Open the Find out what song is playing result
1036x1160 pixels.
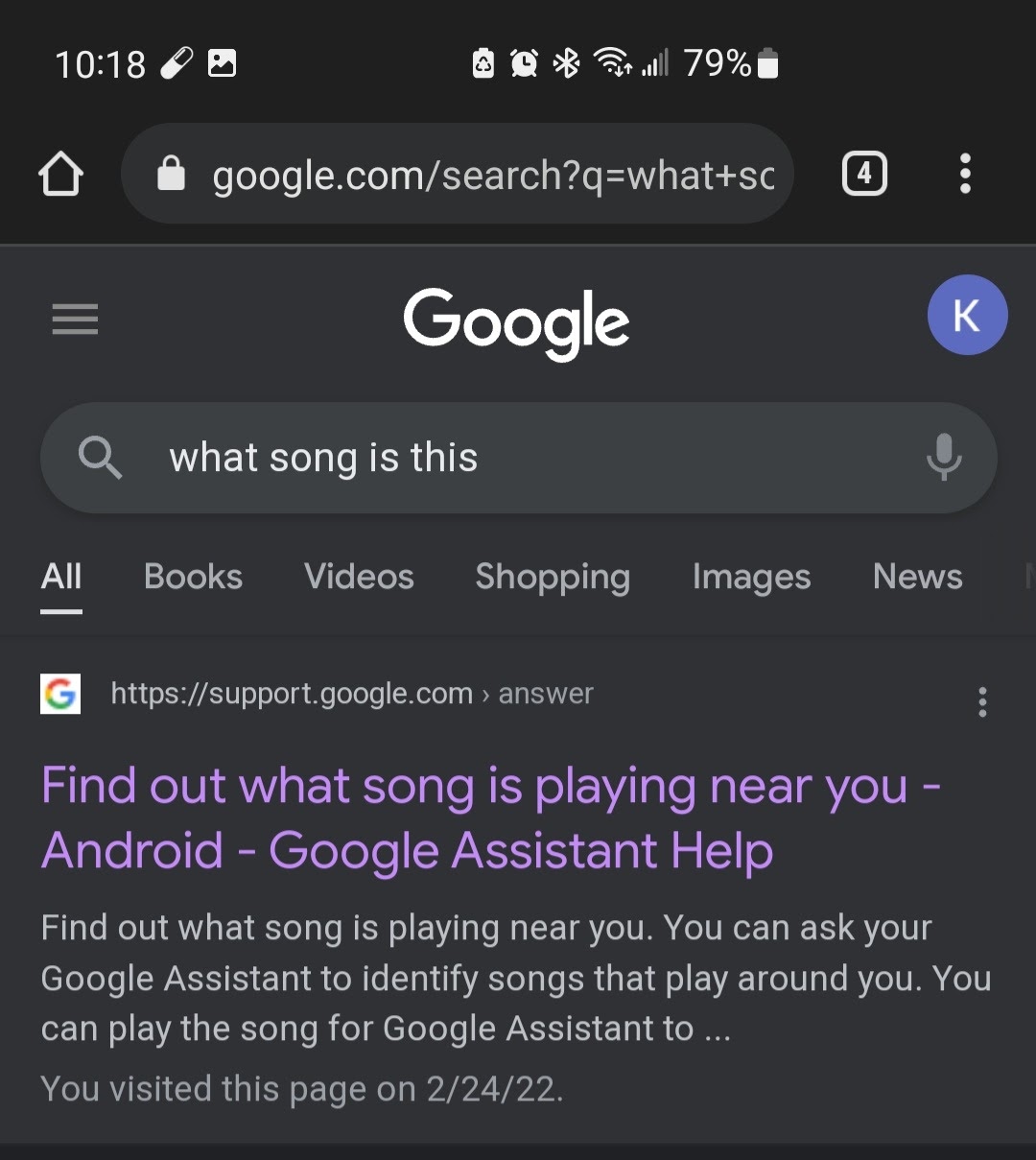click(x=490, y=817)
